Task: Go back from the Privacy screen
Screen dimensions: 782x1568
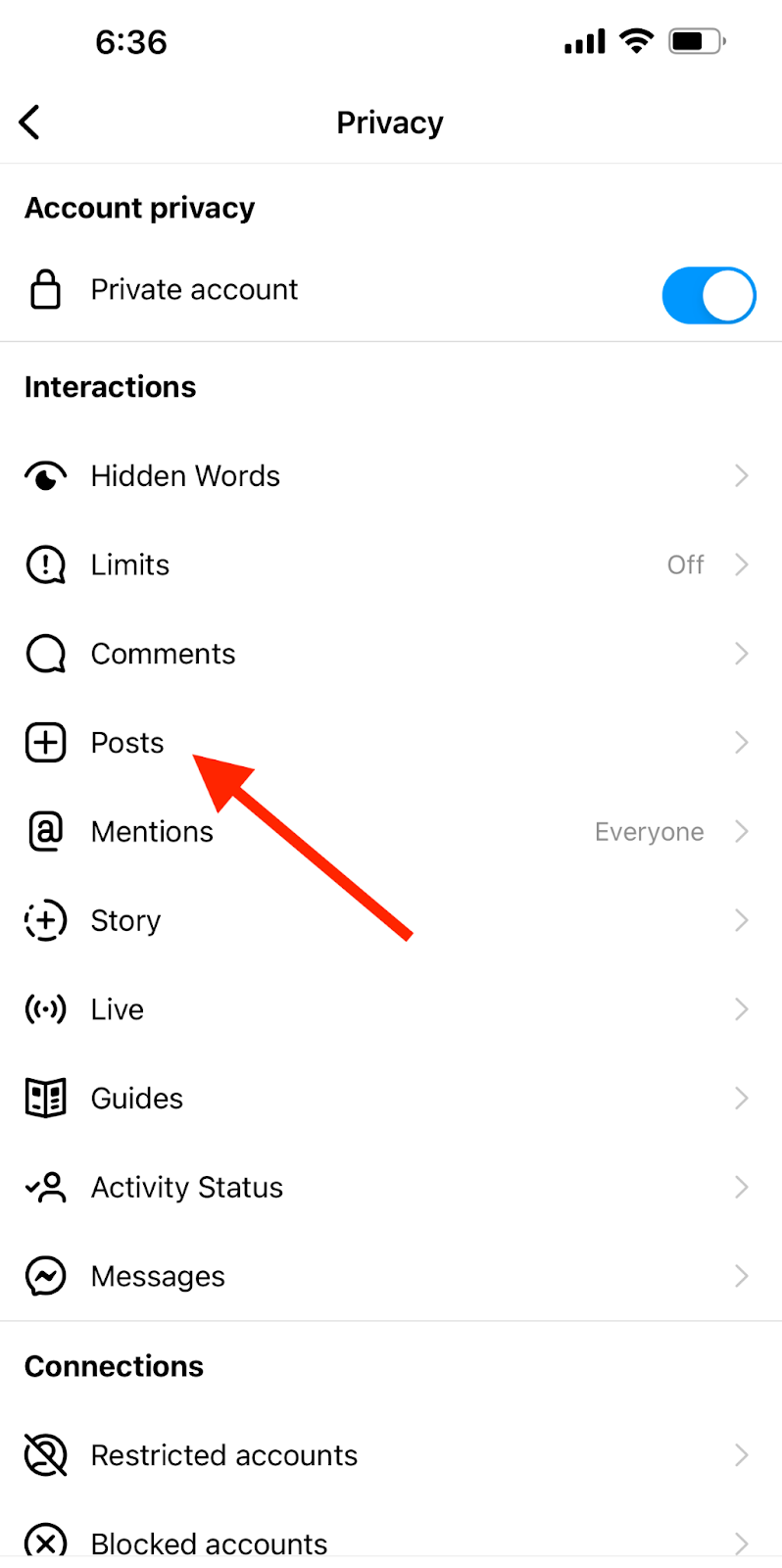Action: point(30,122)
